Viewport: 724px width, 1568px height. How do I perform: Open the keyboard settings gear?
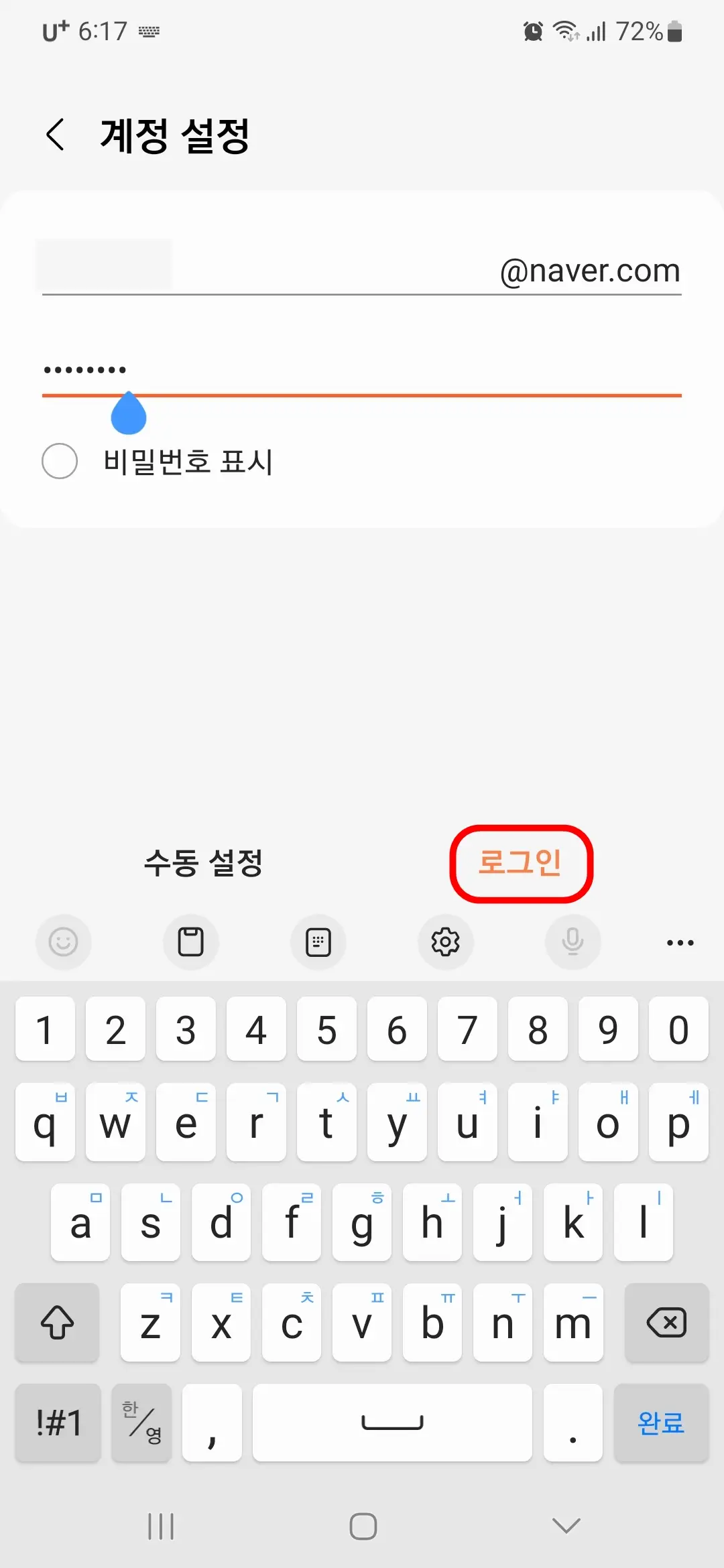coord(445,942)
